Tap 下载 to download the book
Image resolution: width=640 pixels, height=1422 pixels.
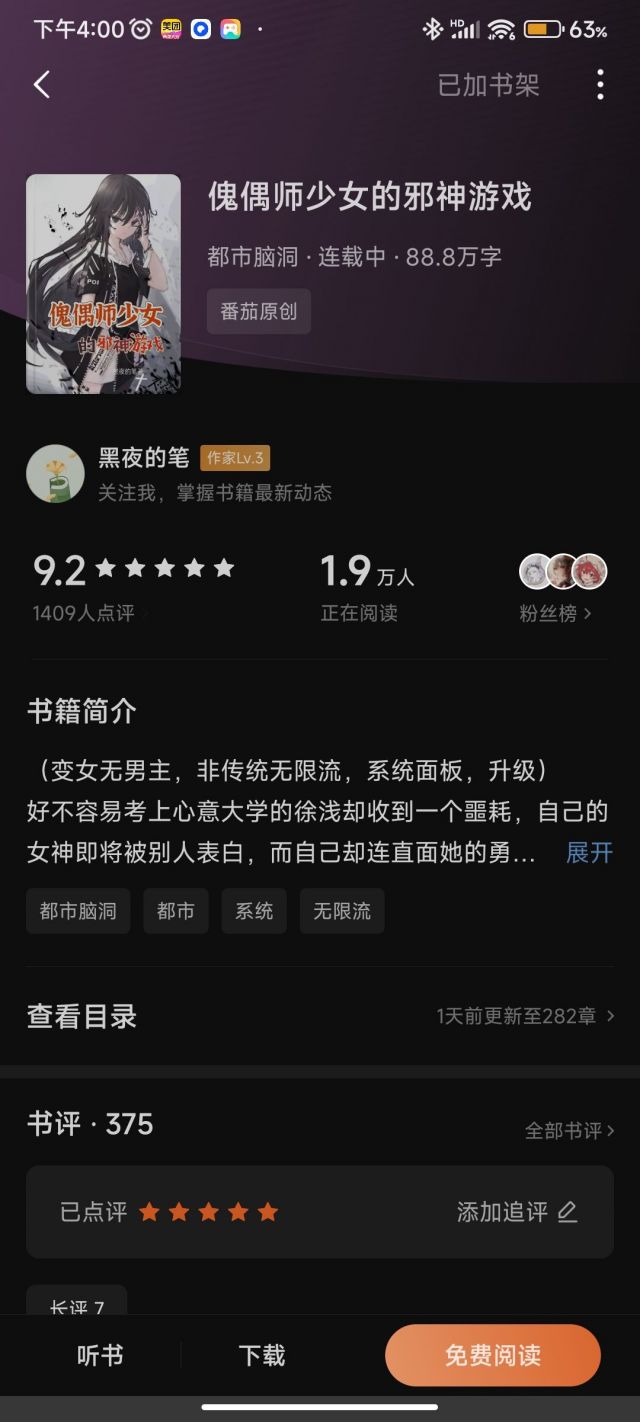[x=262, y=1355]
